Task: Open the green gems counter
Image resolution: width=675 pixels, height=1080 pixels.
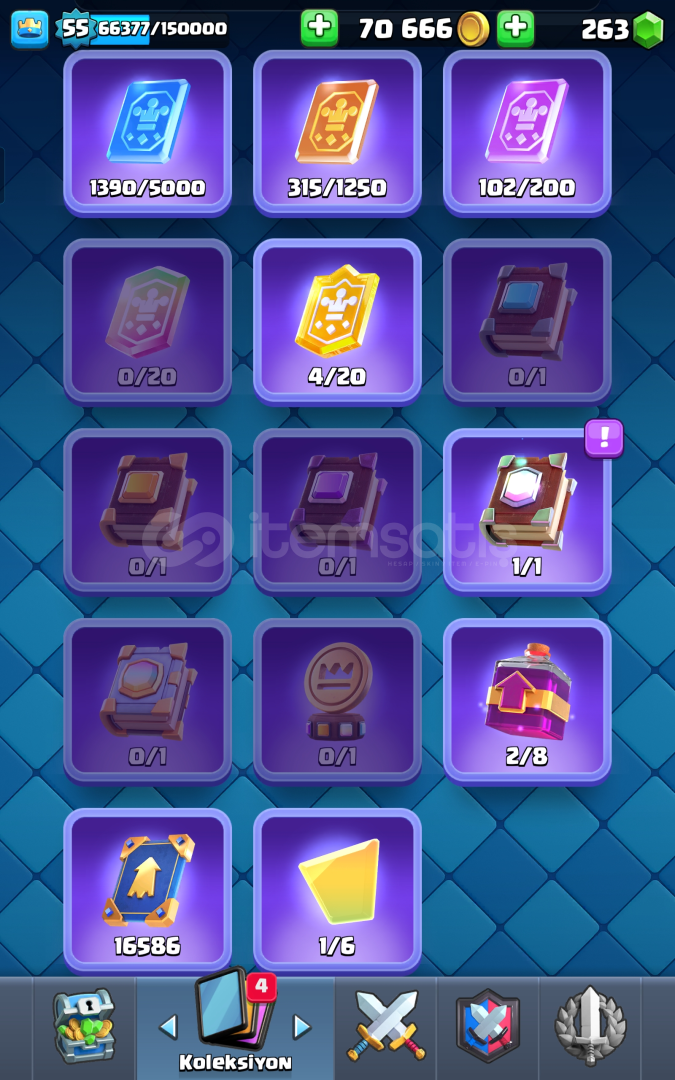Action: click(x=622, y=29)
